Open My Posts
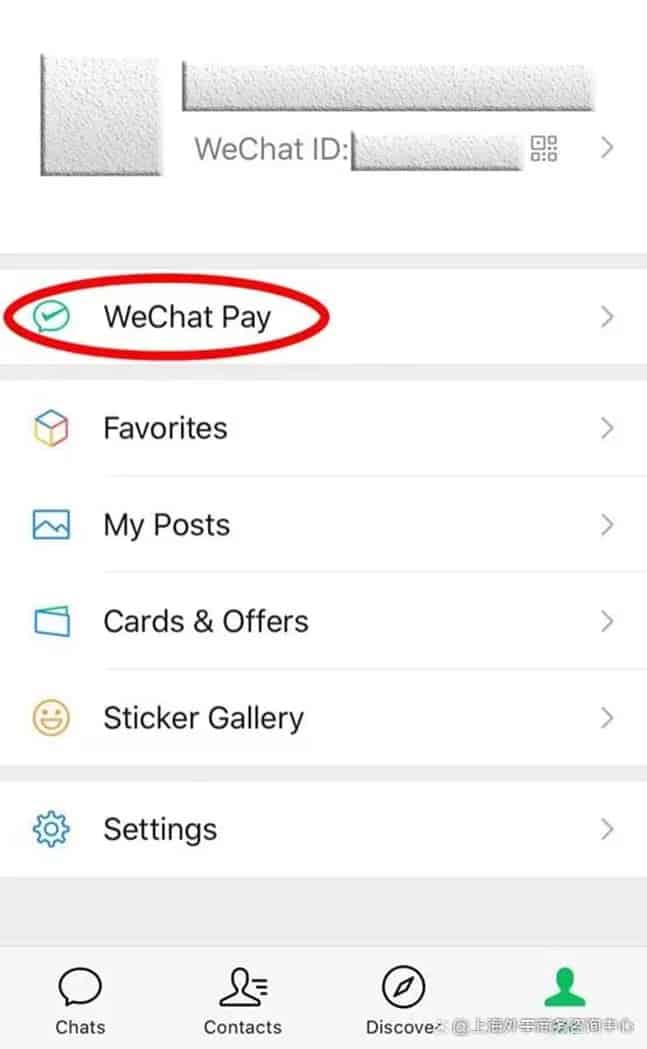The width and height of the screenshot is (647, 1049). coord(323,524)
